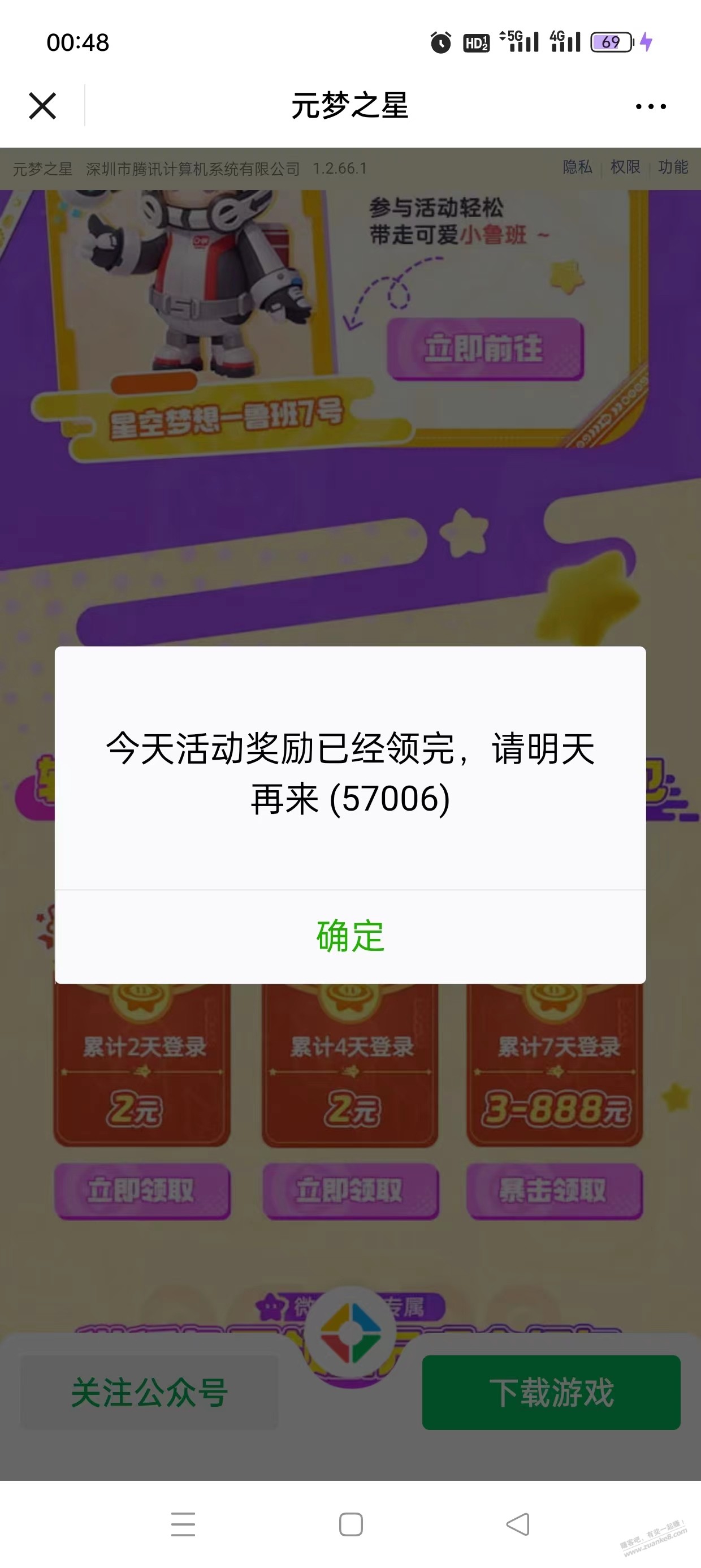Open the 功能 link at top right

[672, 168]
